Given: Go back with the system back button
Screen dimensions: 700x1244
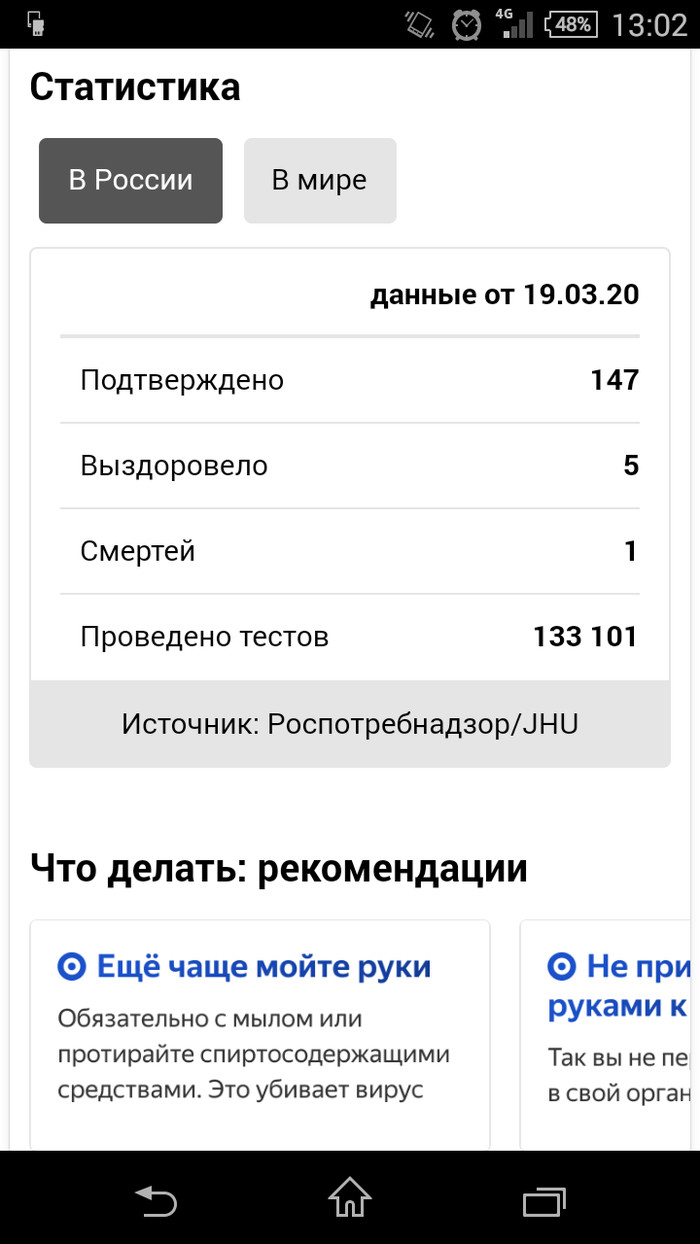Looking at the screenshot, I should pyautogui.click(x=155, y=1197).
